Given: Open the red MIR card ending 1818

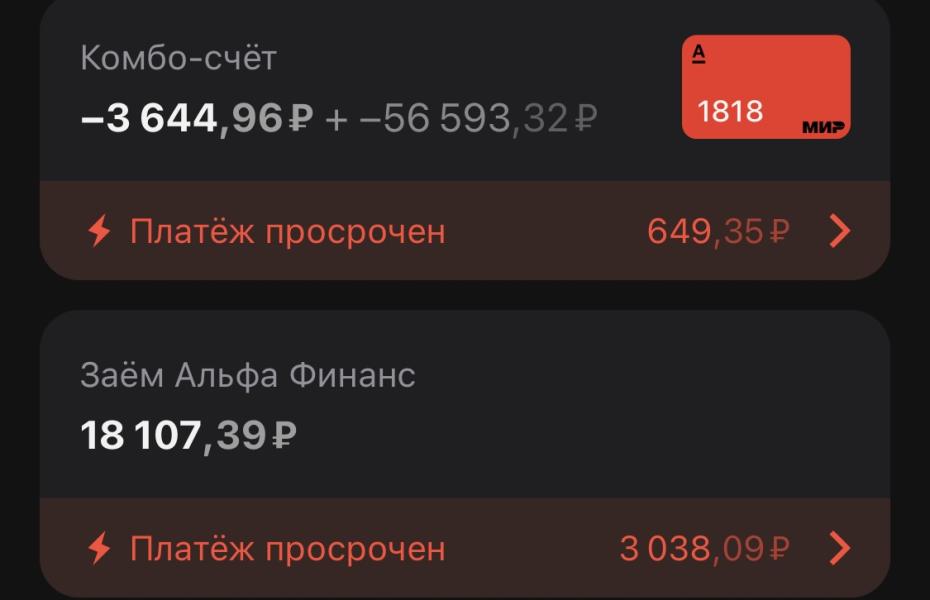Looking at the screenshot, I should (766, 87).
